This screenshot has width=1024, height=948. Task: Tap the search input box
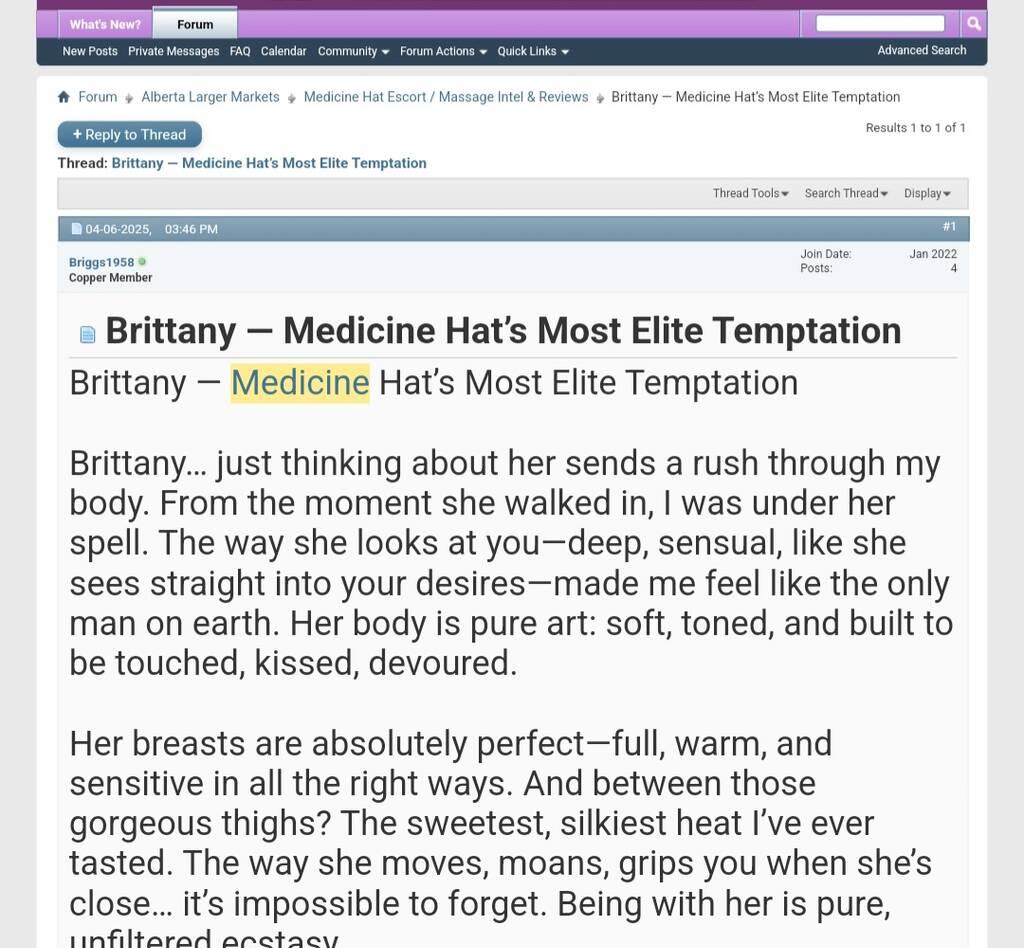[880, 23]
